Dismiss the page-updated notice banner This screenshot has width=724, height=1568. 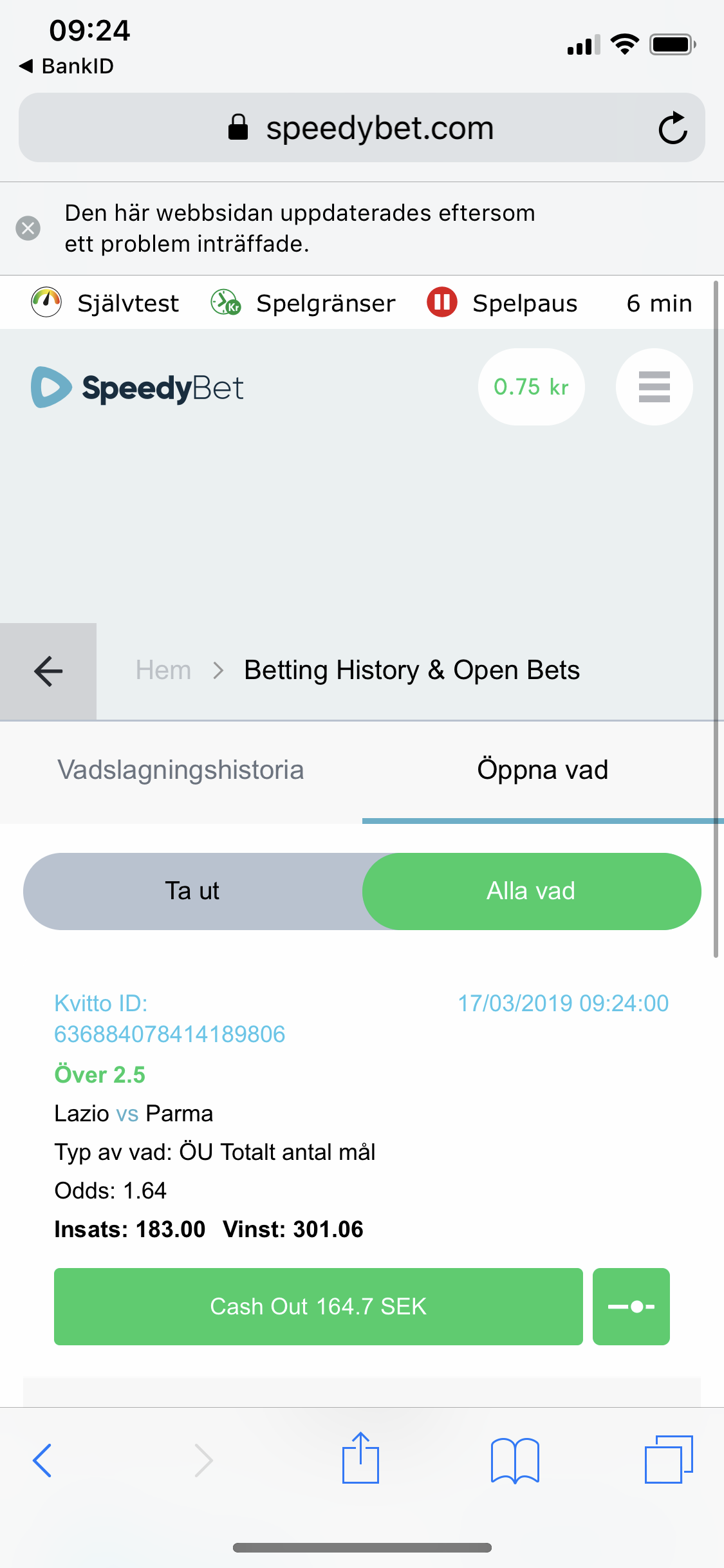(x=28, y=228)
